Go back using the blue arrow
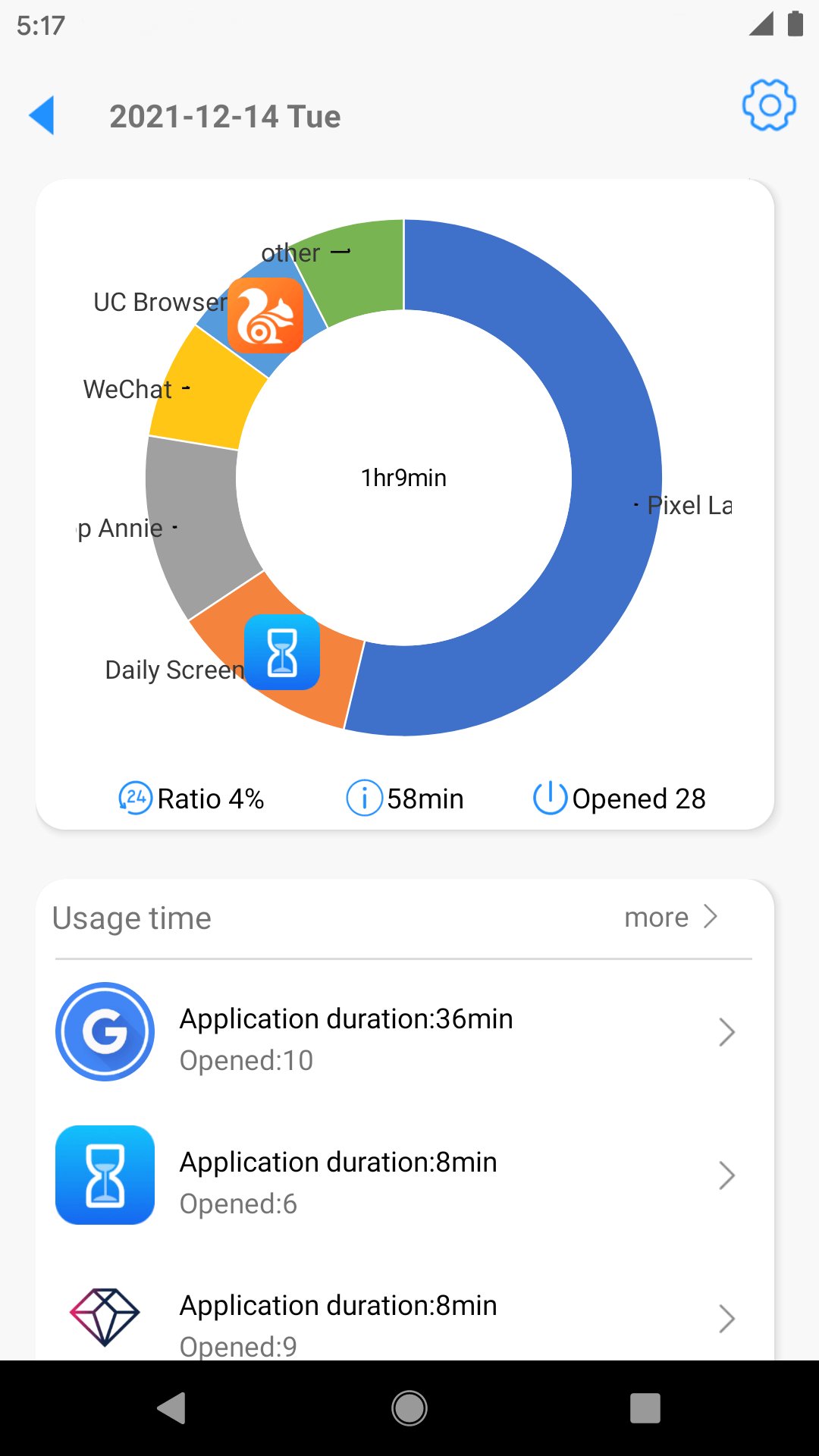 [43, 114]
